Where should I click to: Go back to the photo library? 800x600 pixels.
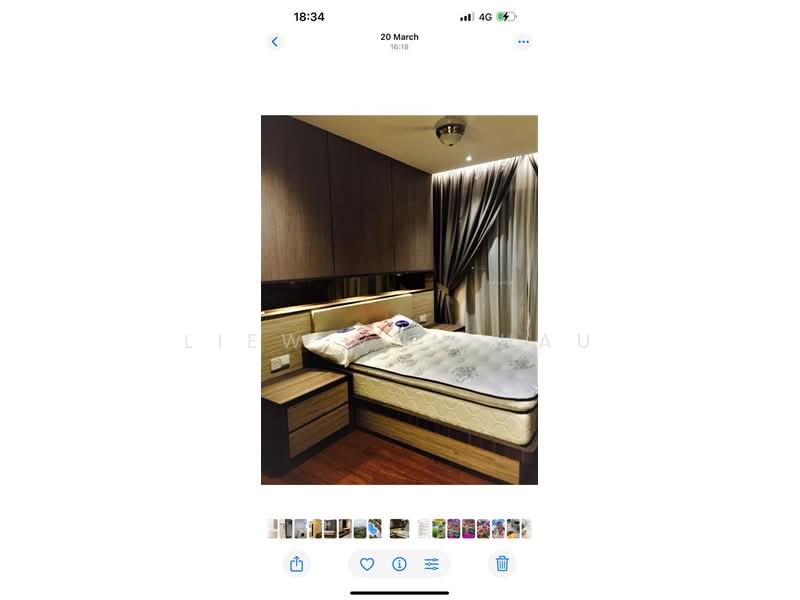pyautogui.click(x=275, y=42)
